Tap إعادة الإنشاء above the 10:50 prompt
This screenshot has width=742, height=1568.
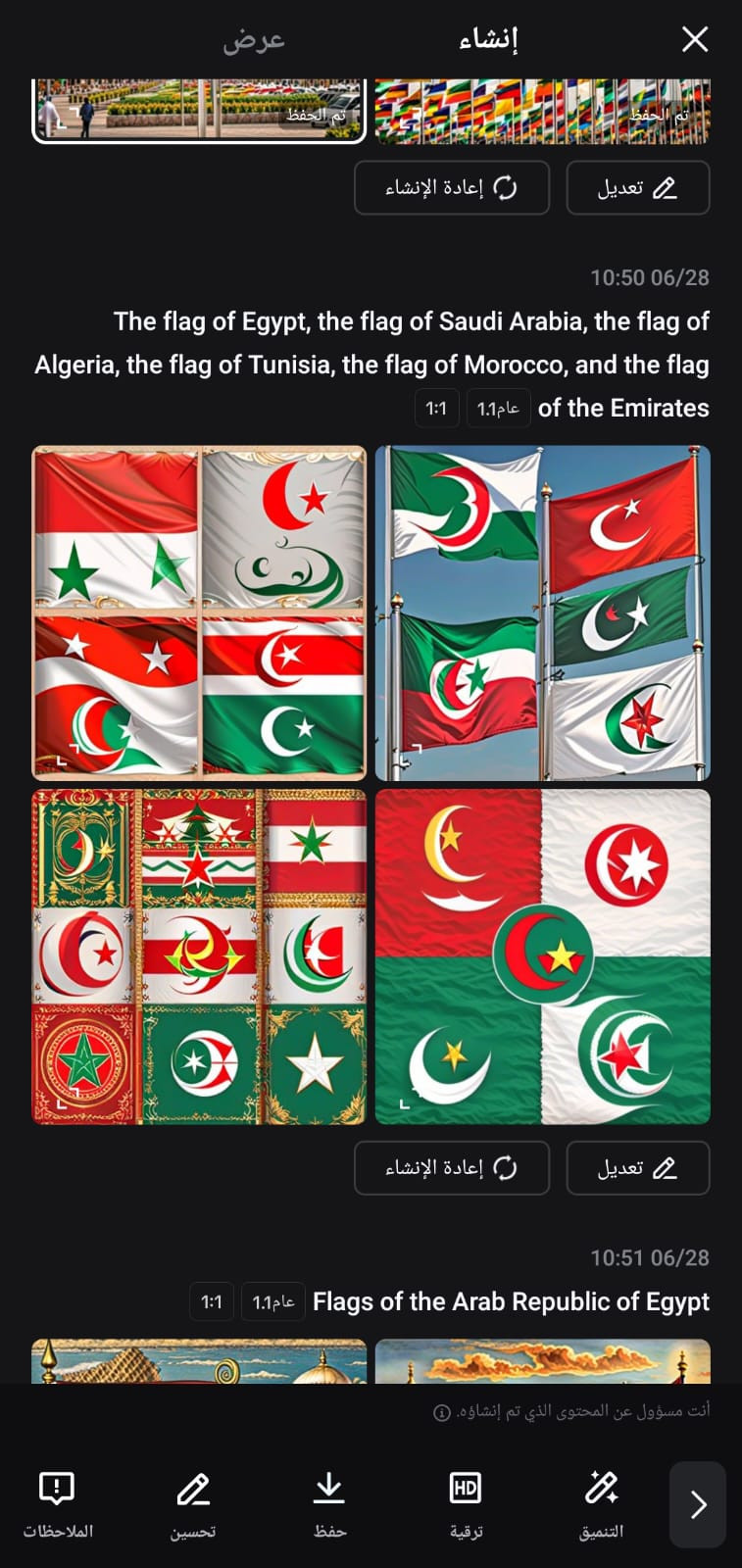click(451, 187)
